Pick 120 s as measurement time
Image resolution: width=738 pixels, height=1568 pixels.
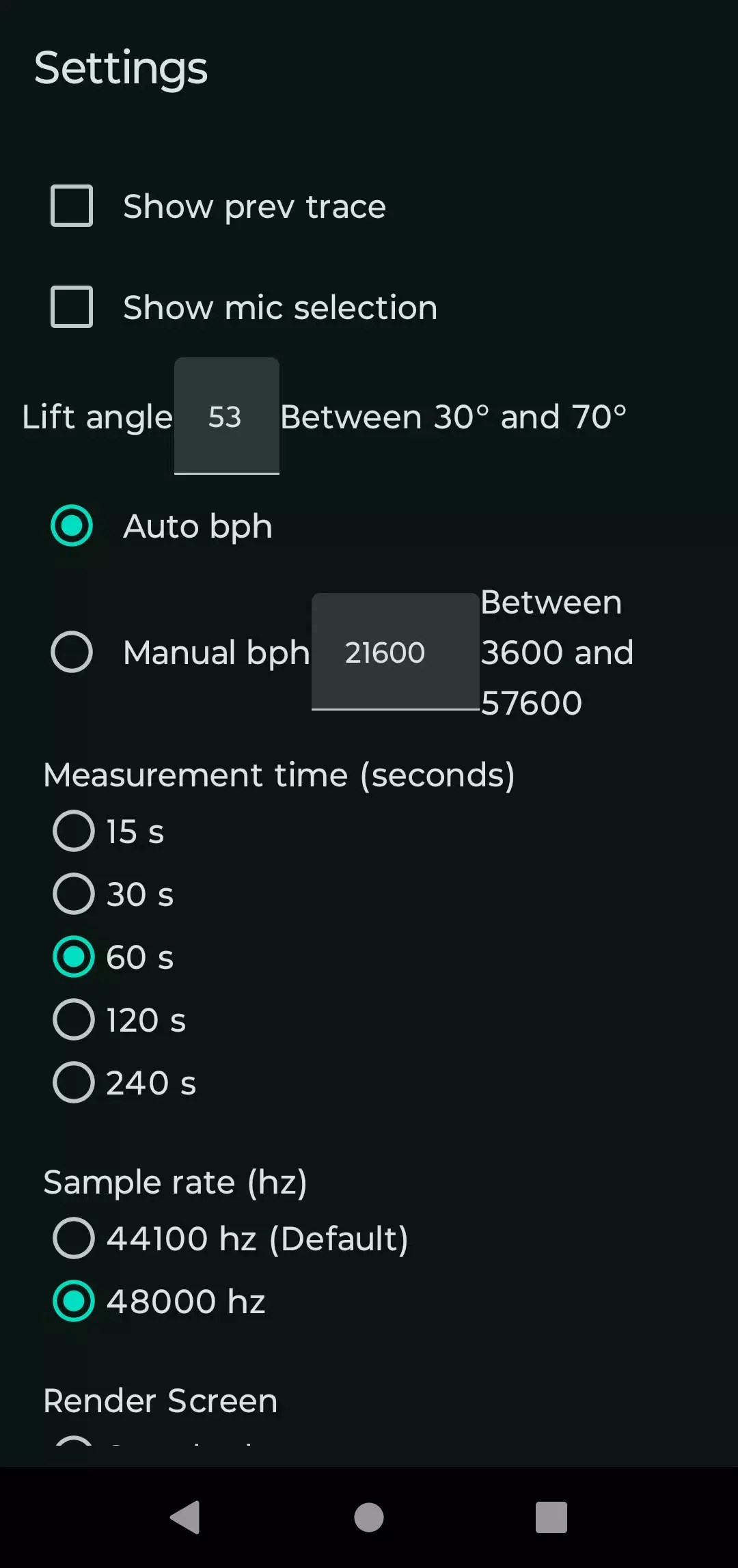[73, 1019]
